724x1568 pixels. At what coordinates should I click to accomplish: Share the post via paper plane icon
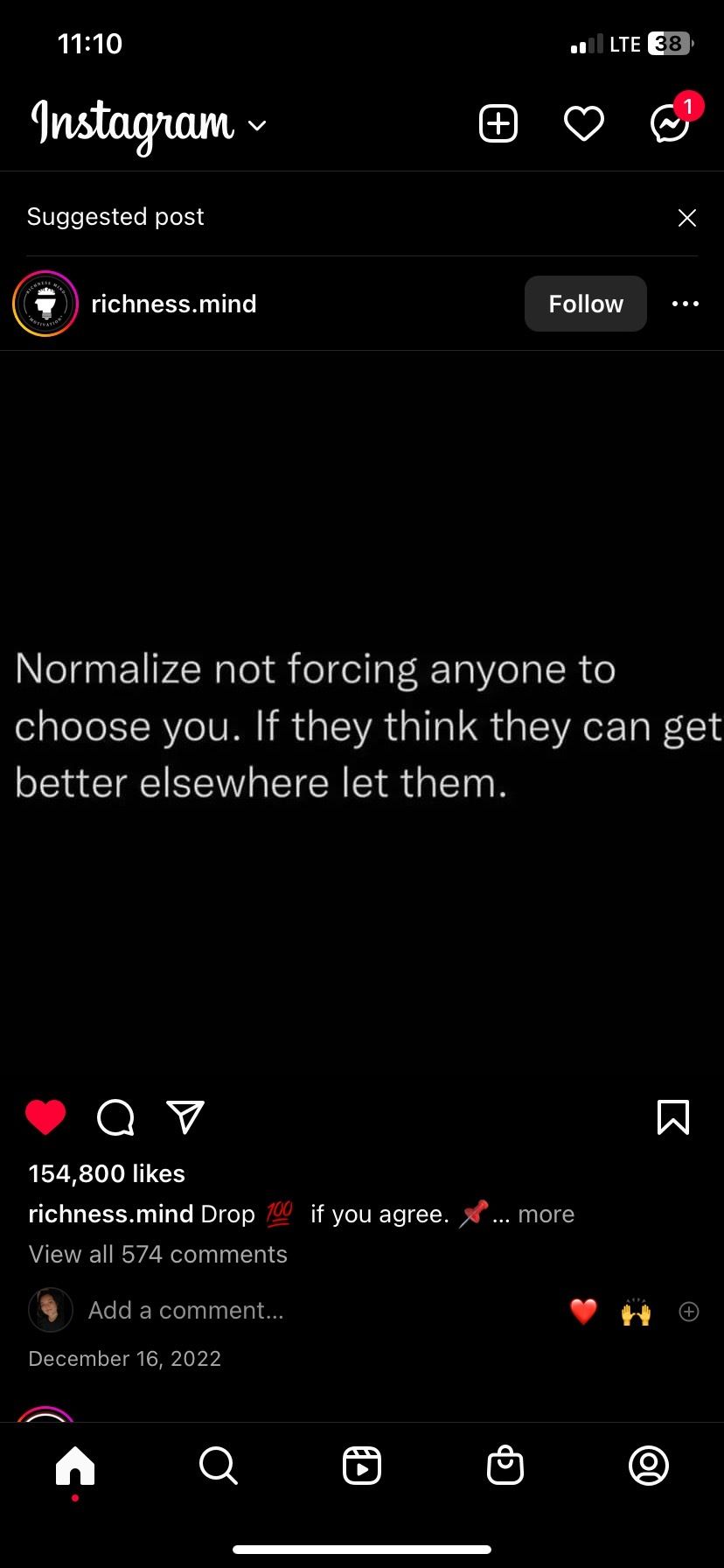pos(185,1117)
